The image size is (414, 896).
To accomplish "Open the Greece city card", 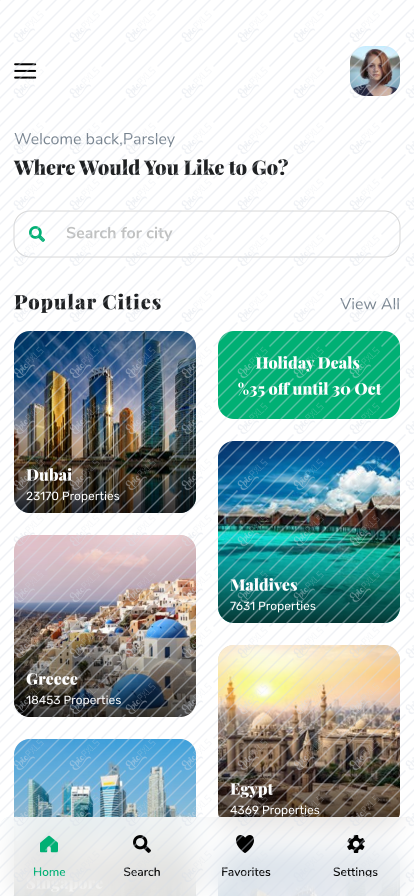I will click(105, 626).
